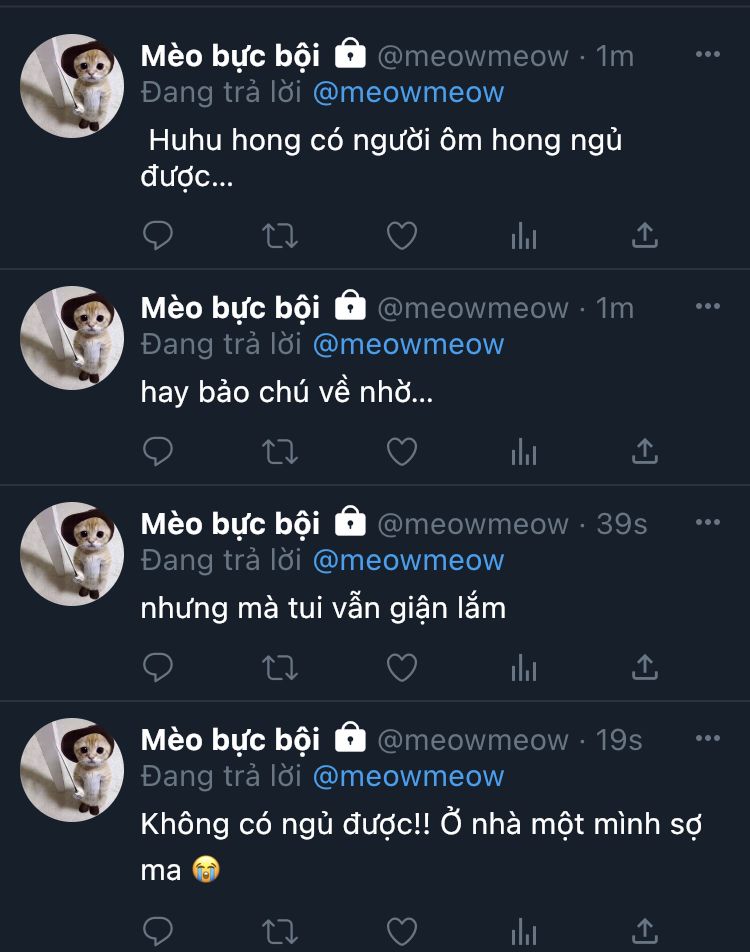Open overflow menu on 'Không có ngủ được' tweet
This screenshot has height=952, width=750.
707,738
